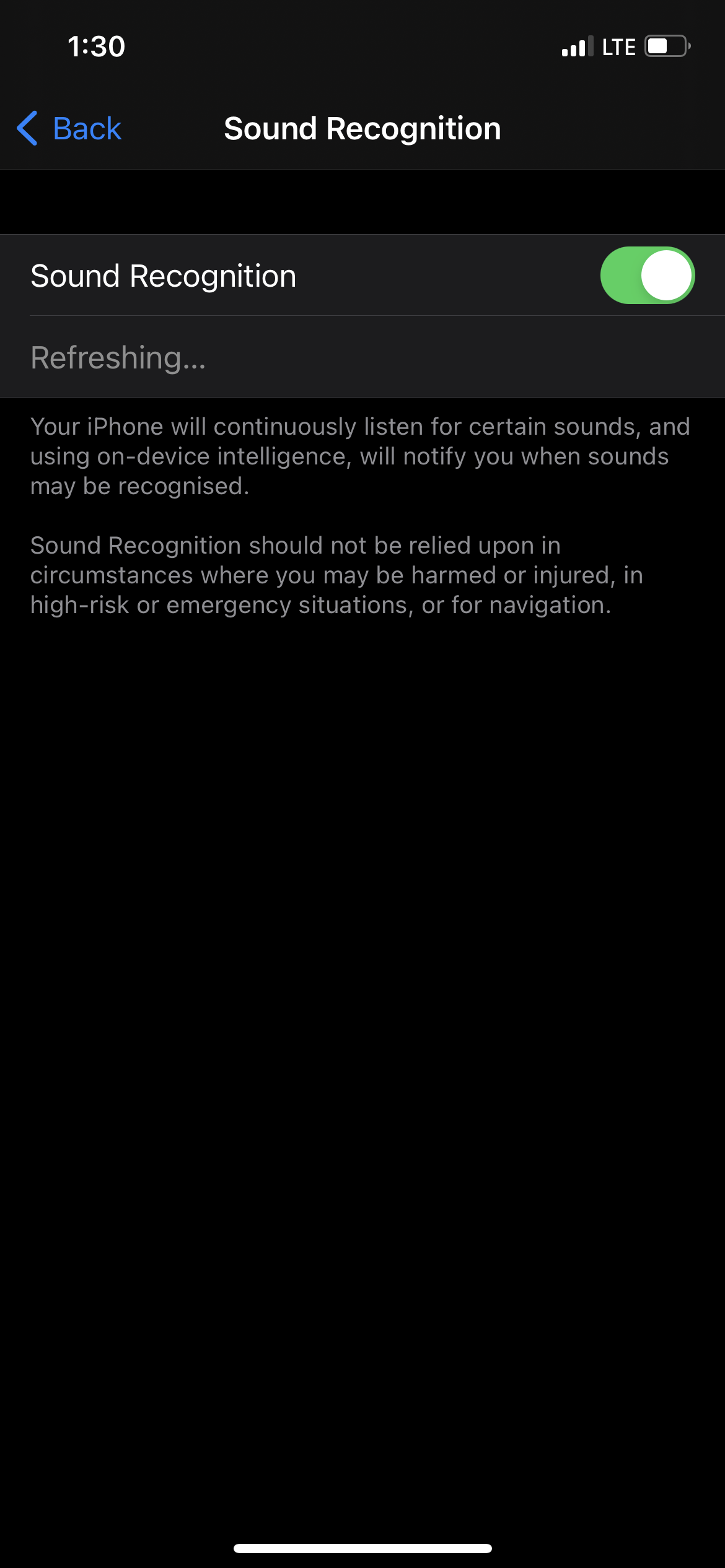Go back to the previous settings page
The height and width of the screenshot is (1568, 725).
pos(69,129)
